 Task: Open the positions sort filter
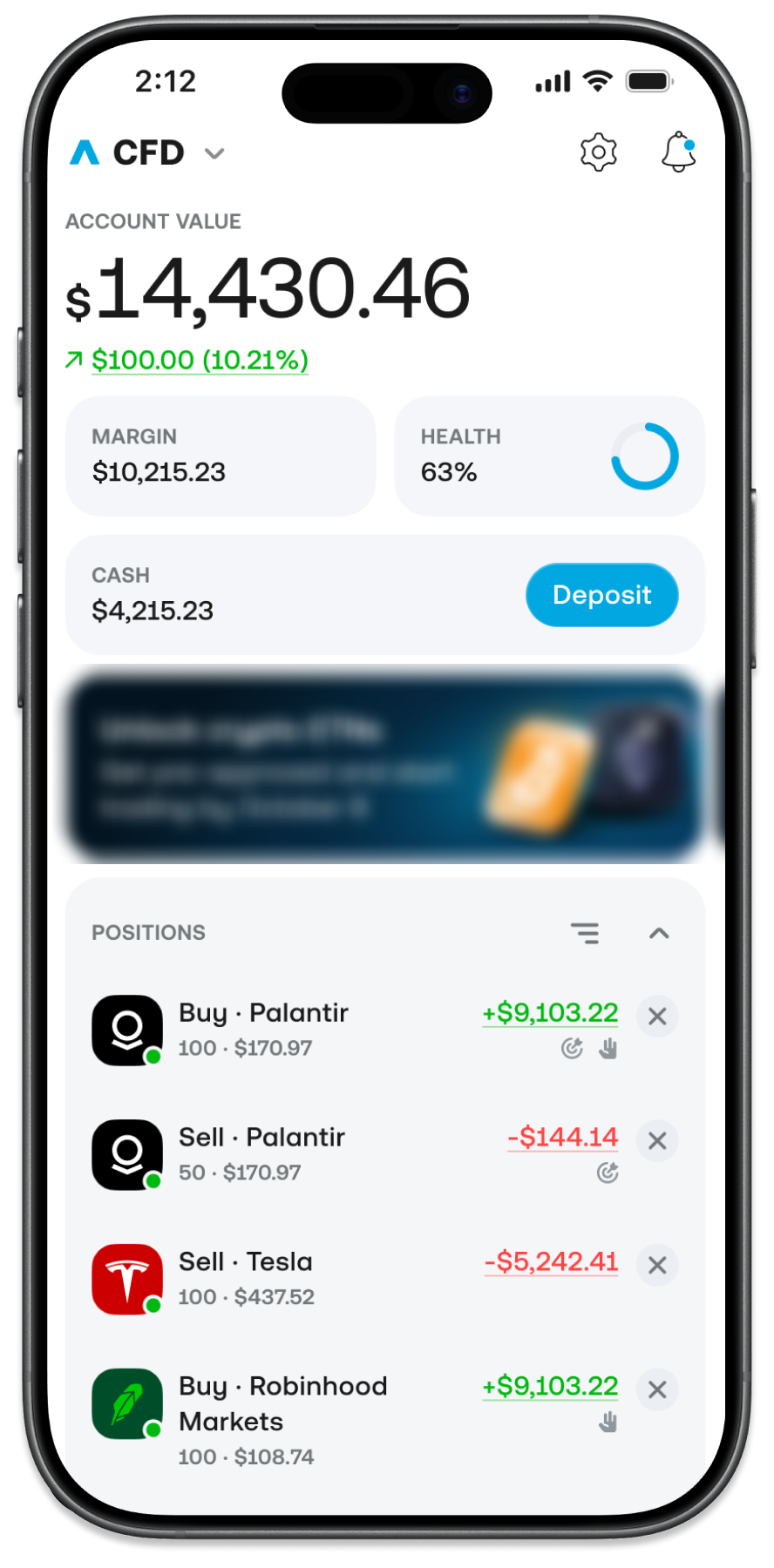(x=585, y=933)
